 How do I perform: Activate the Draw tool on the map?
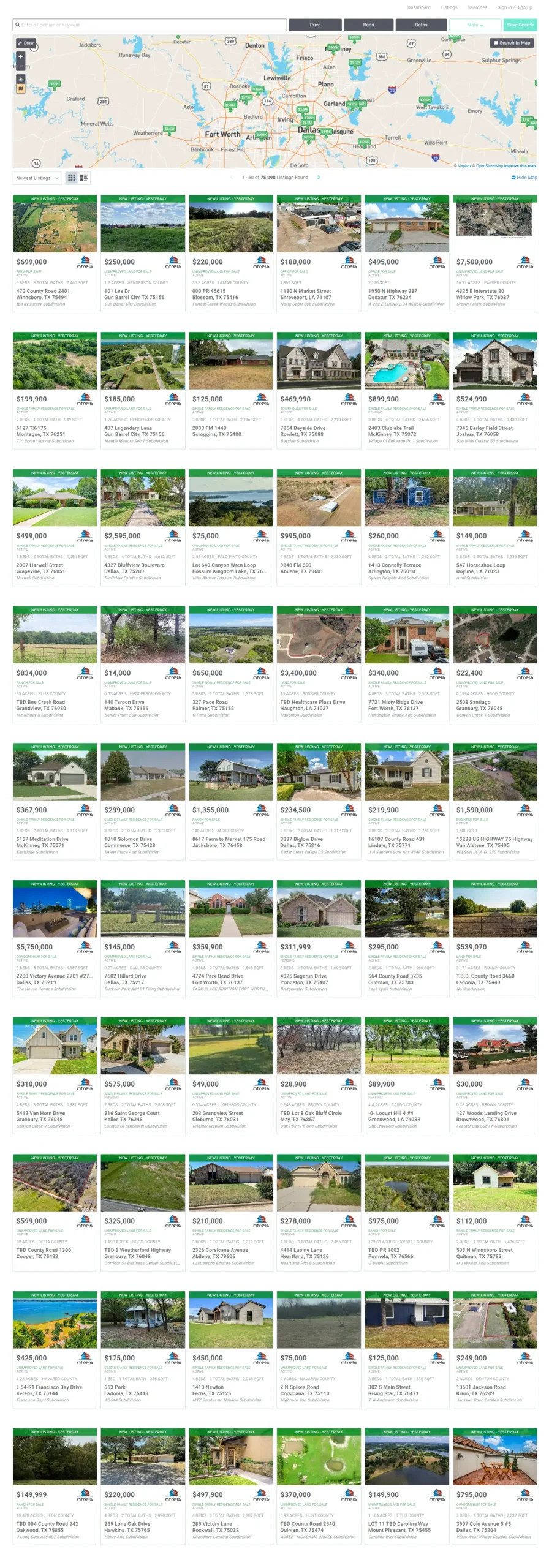click(26, 43)
